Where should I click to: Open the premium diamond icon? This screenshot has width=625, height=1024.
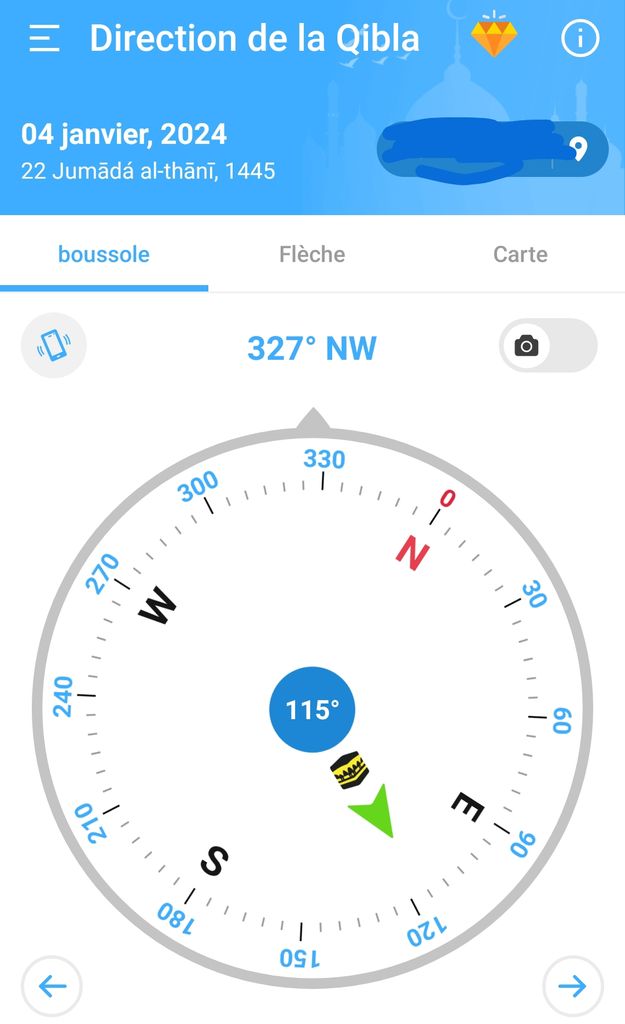[494, 38]
